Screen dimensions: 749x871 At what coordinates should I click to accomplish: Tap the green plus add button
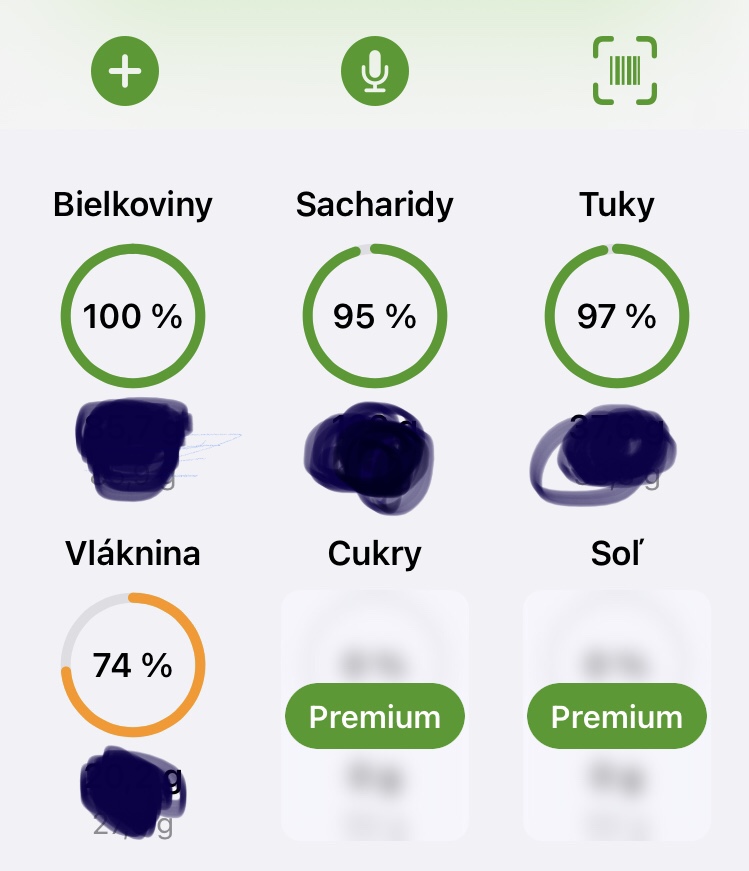(x=125, y=71)
